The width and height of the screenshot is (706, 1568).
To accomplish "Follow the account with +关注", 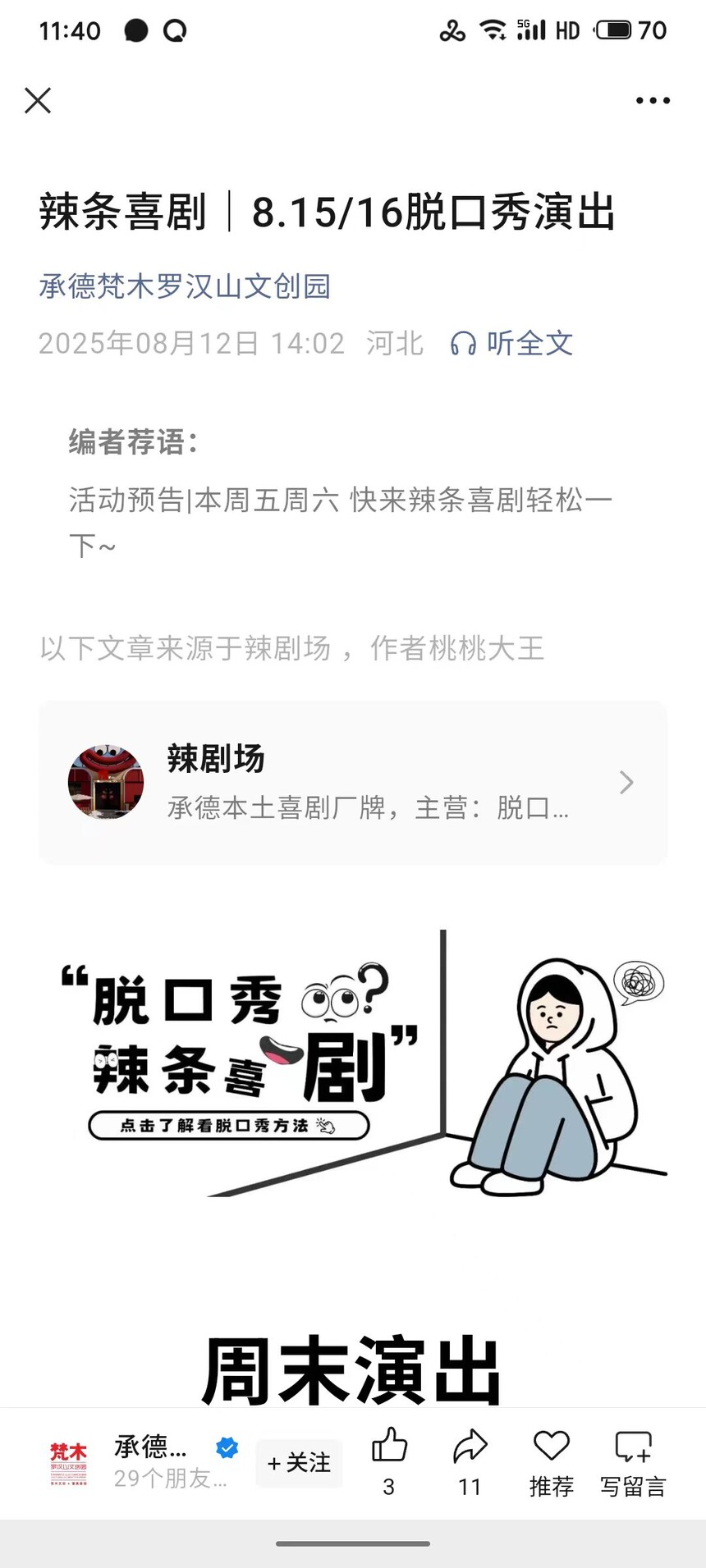I will [x=299, y=1462].
